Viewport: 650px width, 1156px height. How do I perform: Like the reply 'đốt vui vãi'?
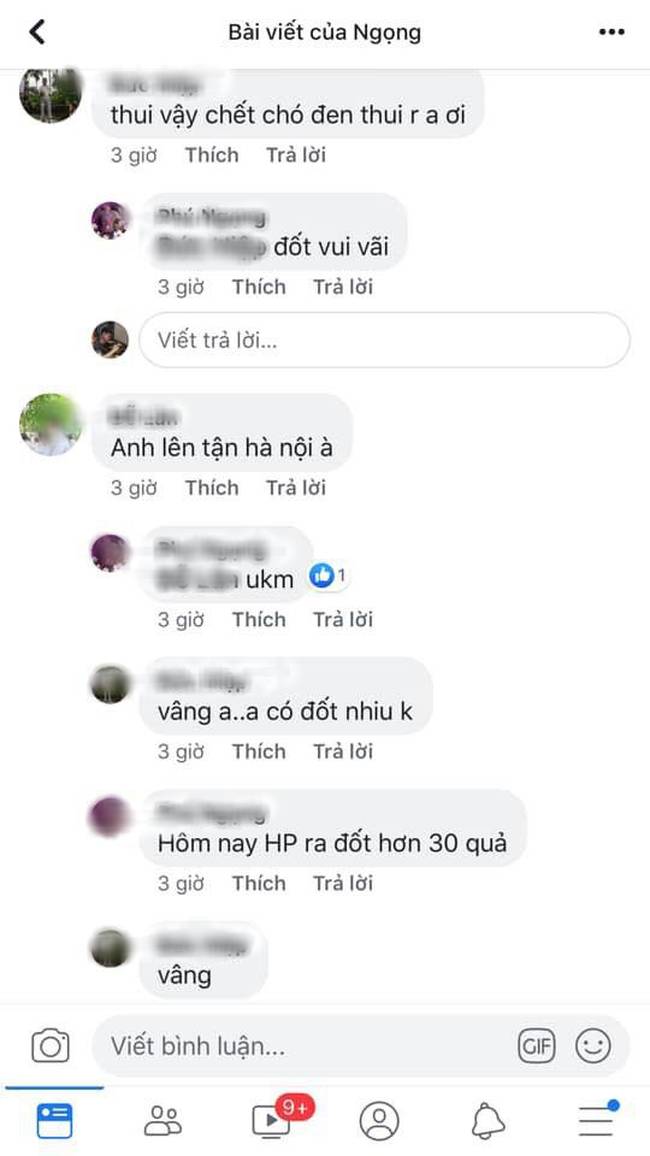point(259,287)
